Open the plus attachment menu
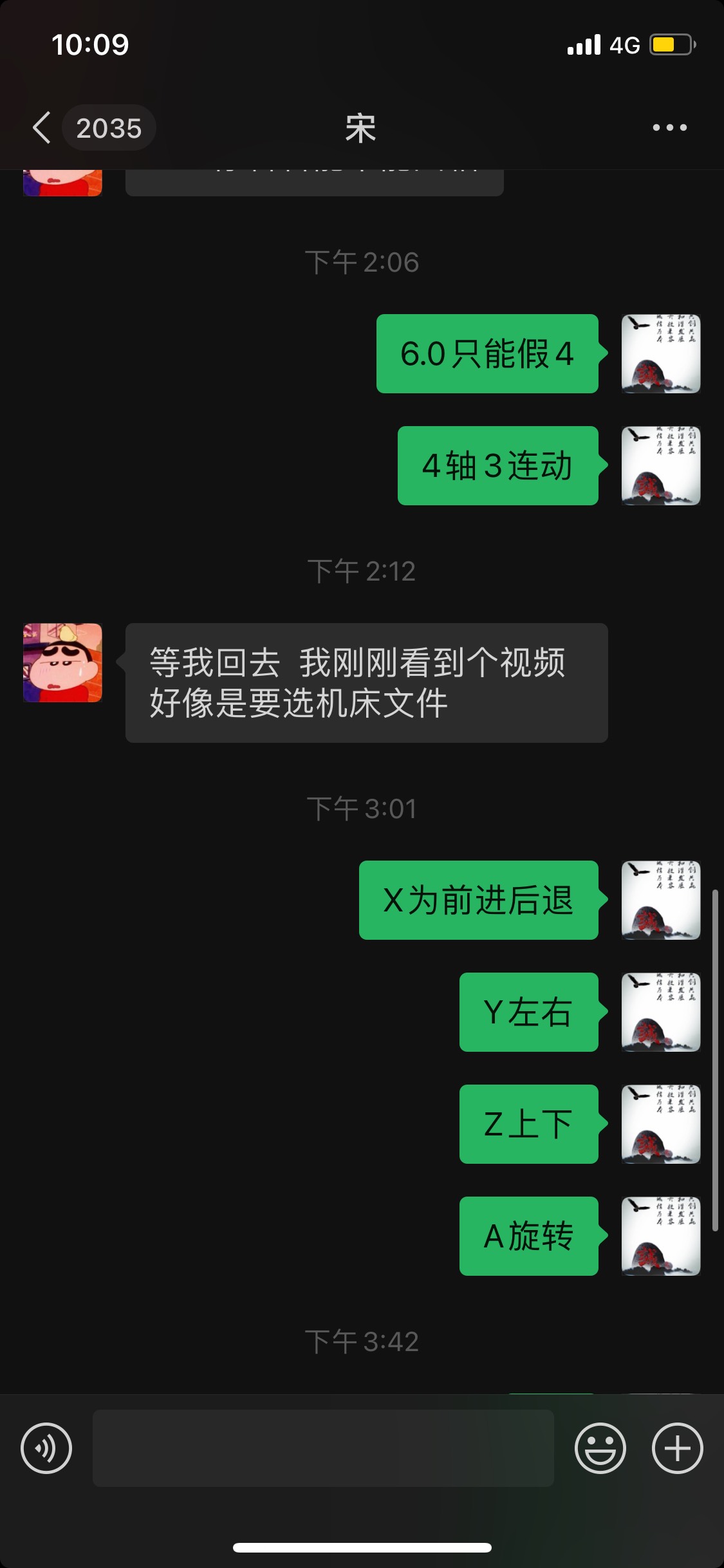Image resolution: width=724 pixels, height=1568 pixels. [677, 1448]
